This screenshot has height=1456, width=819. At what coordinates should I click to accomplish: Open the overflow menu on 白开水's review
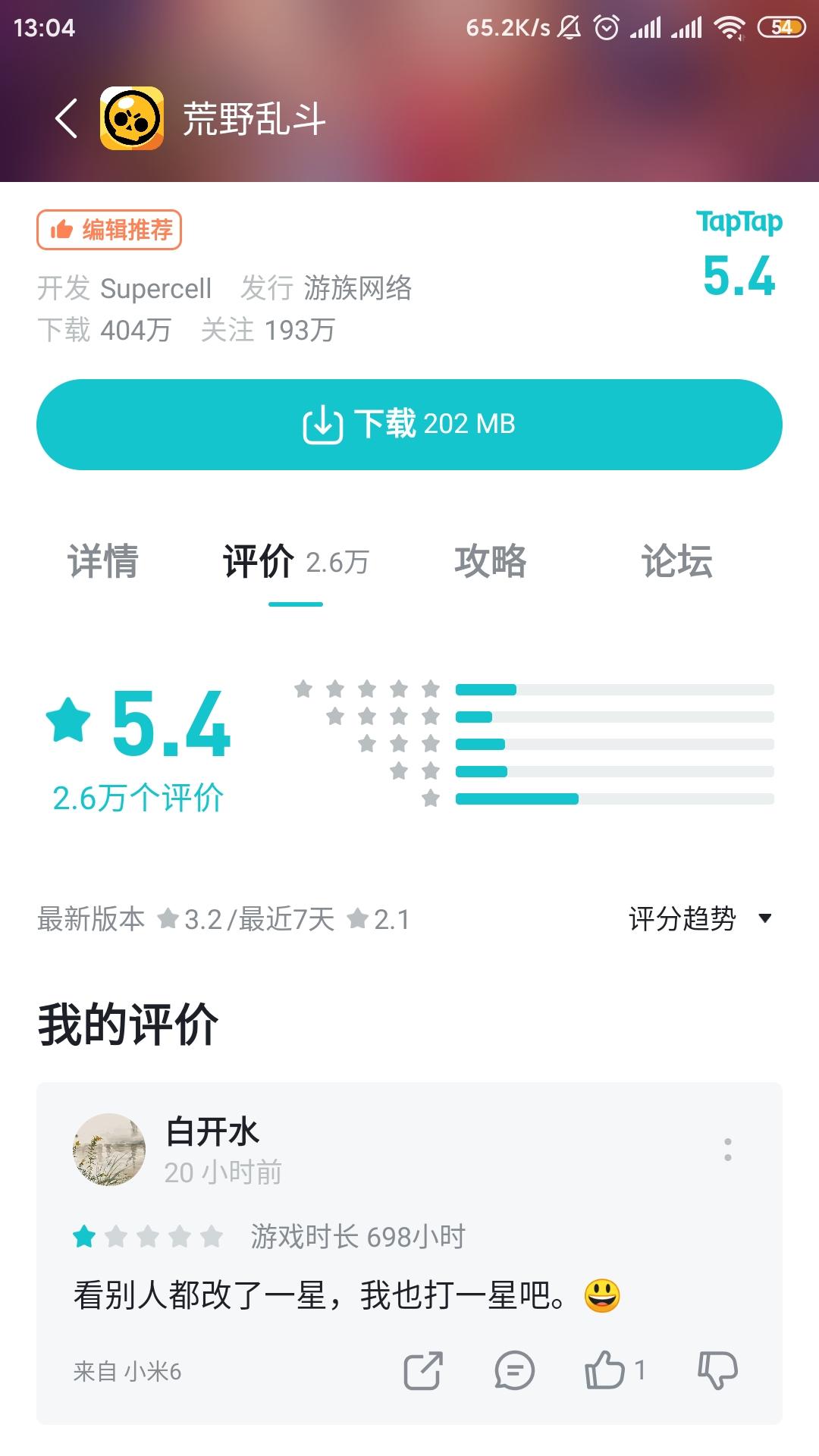(x=727, y=1150)
